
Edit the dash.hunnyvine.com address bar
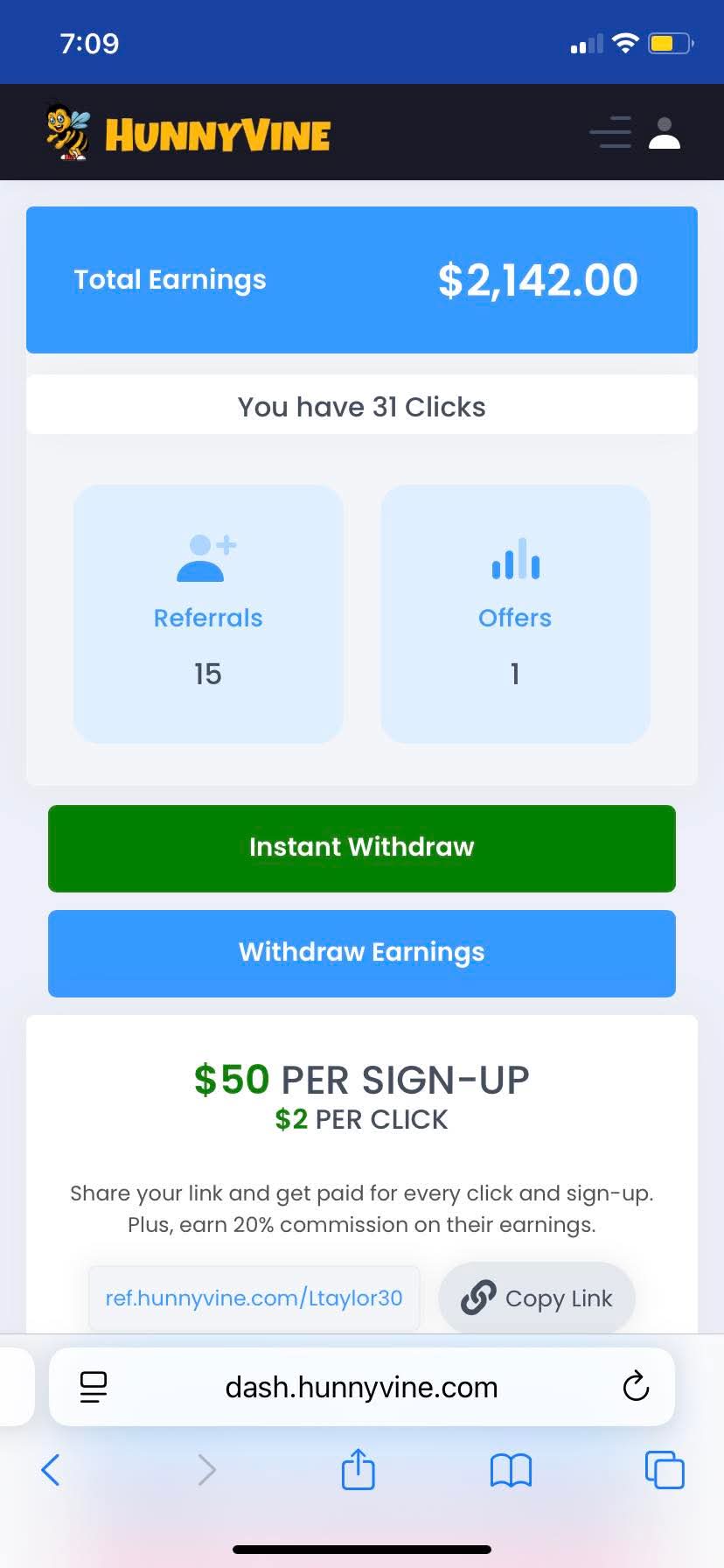[361, 1387]
